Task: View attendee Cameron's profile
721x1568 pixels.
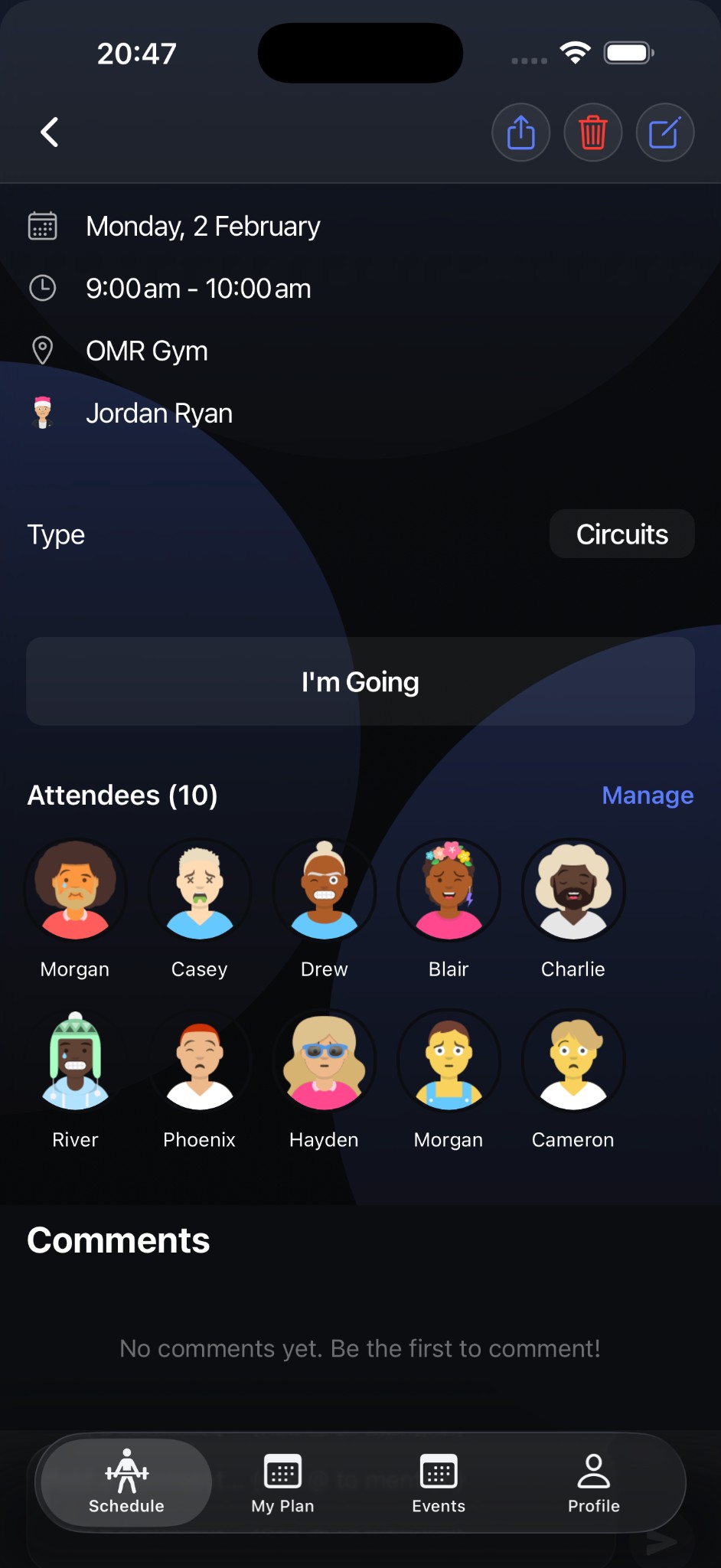Action: [x=573, y=1061]
